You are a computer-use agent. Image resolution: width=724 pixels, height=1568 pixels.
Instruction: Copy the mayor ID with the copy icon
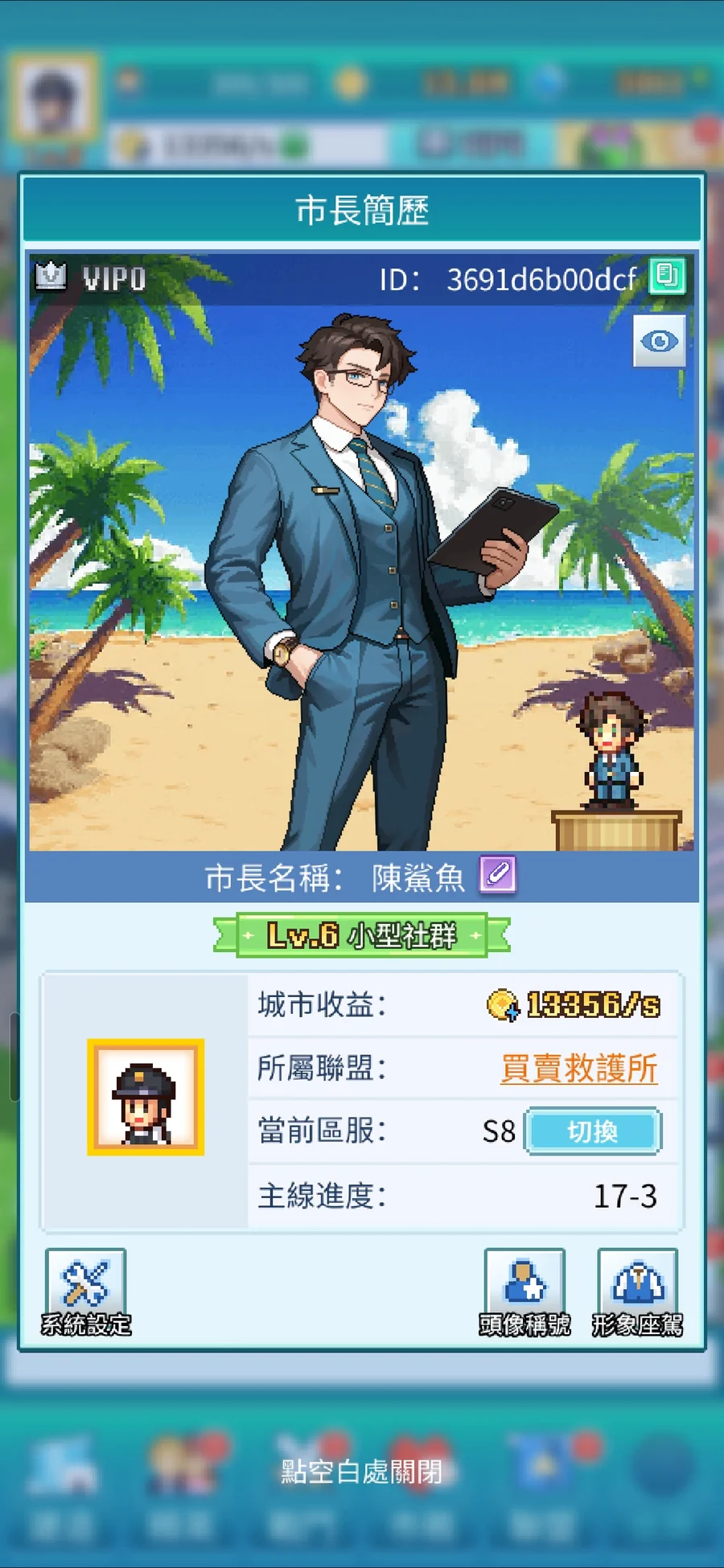667,277
